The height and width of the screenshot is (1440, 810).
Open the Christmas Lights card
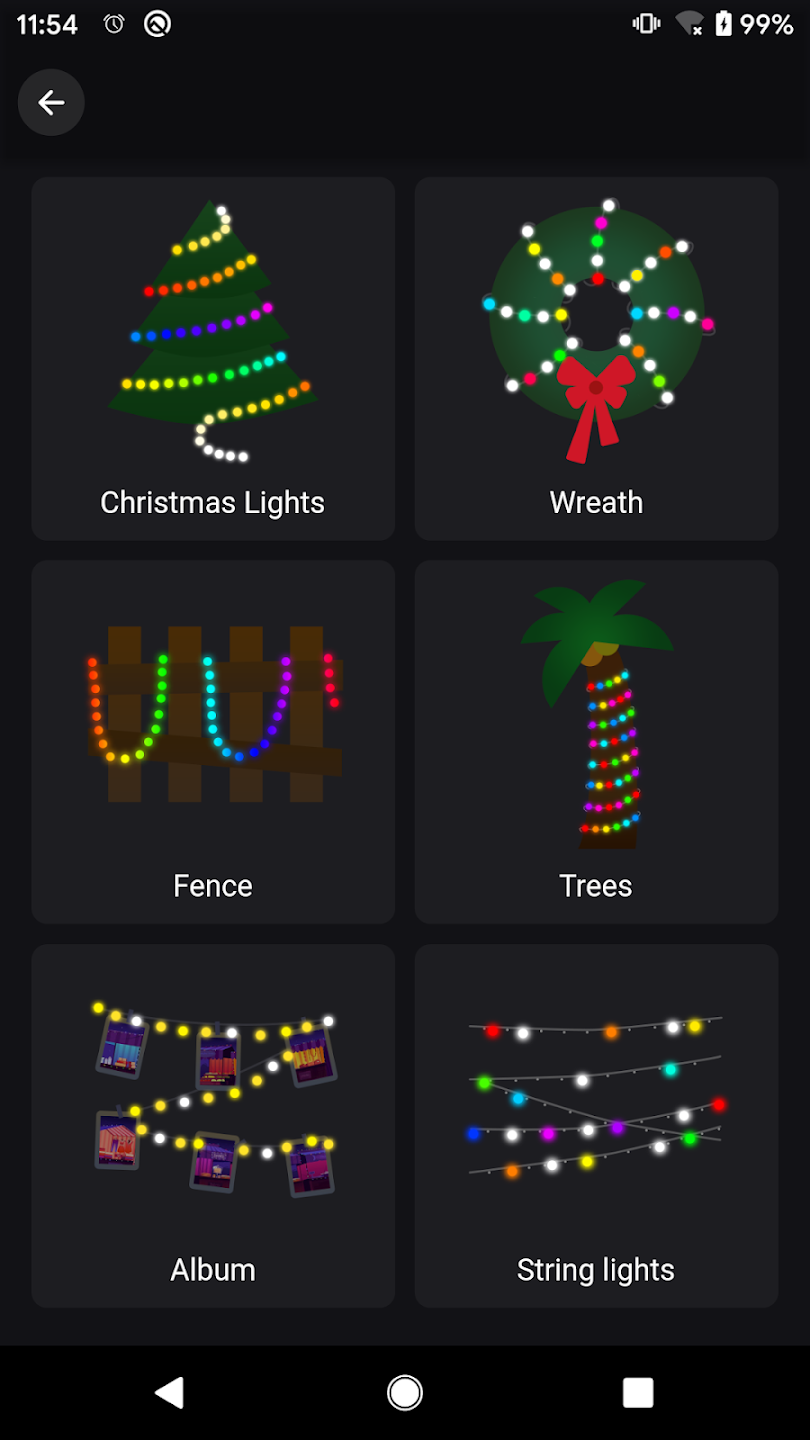(213, 359)
